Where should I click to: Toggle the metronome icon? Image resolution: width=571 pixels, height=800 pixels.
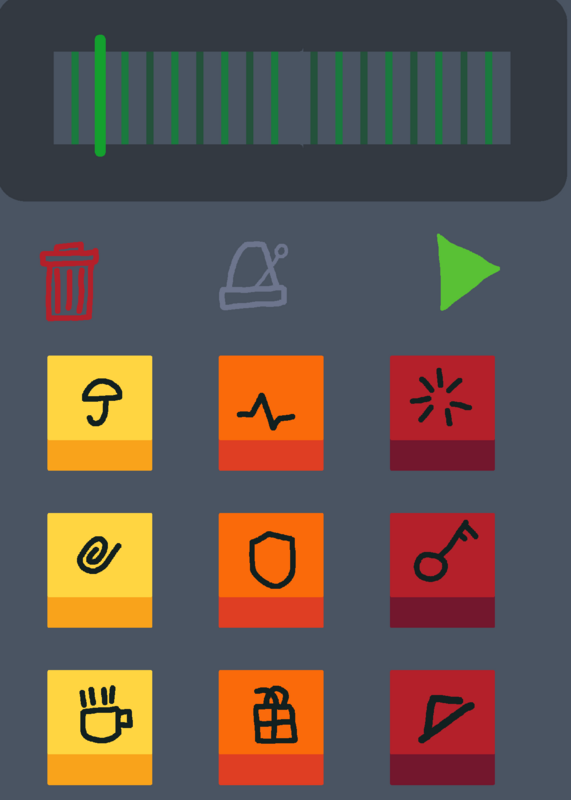254,276
